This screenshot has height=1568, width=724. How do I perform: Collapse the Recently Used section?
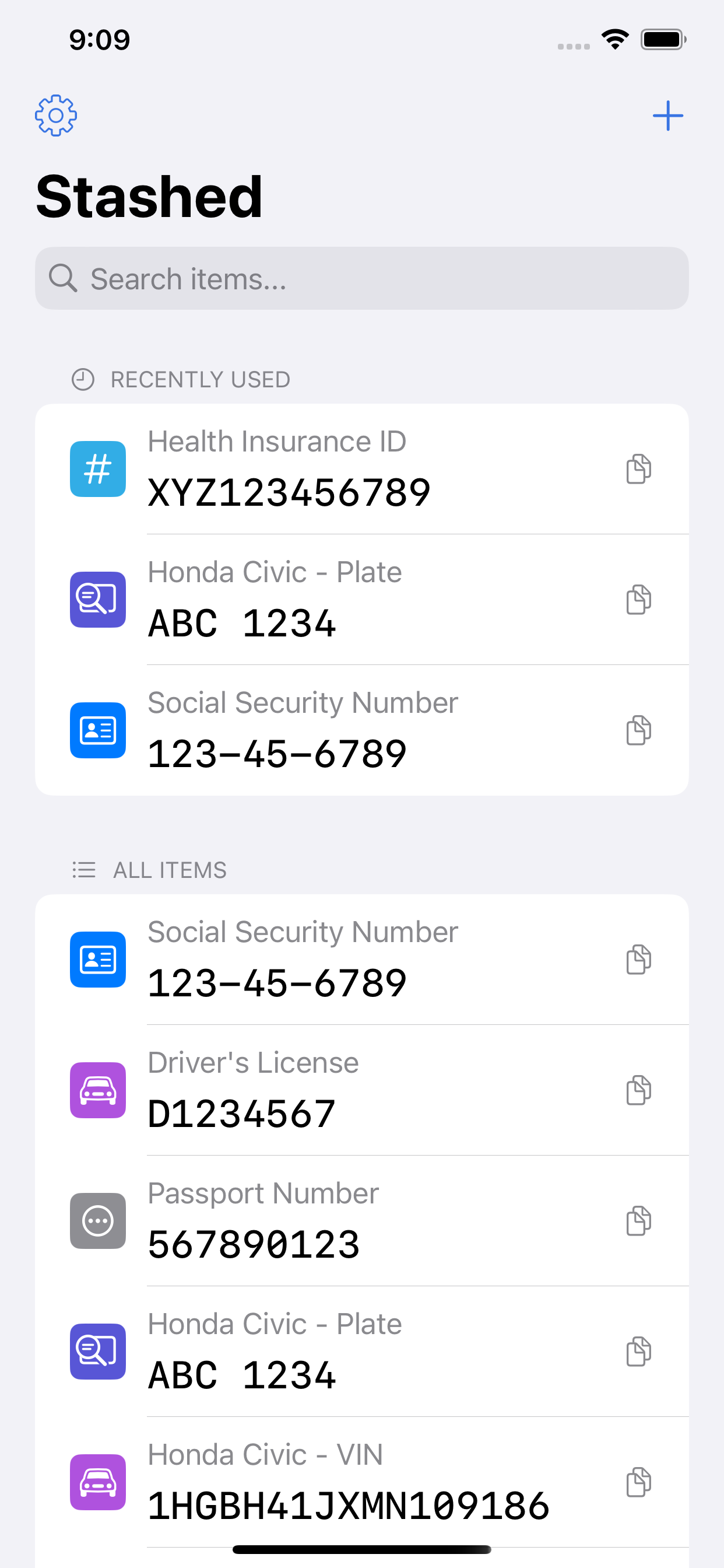(x=199, y=379)
